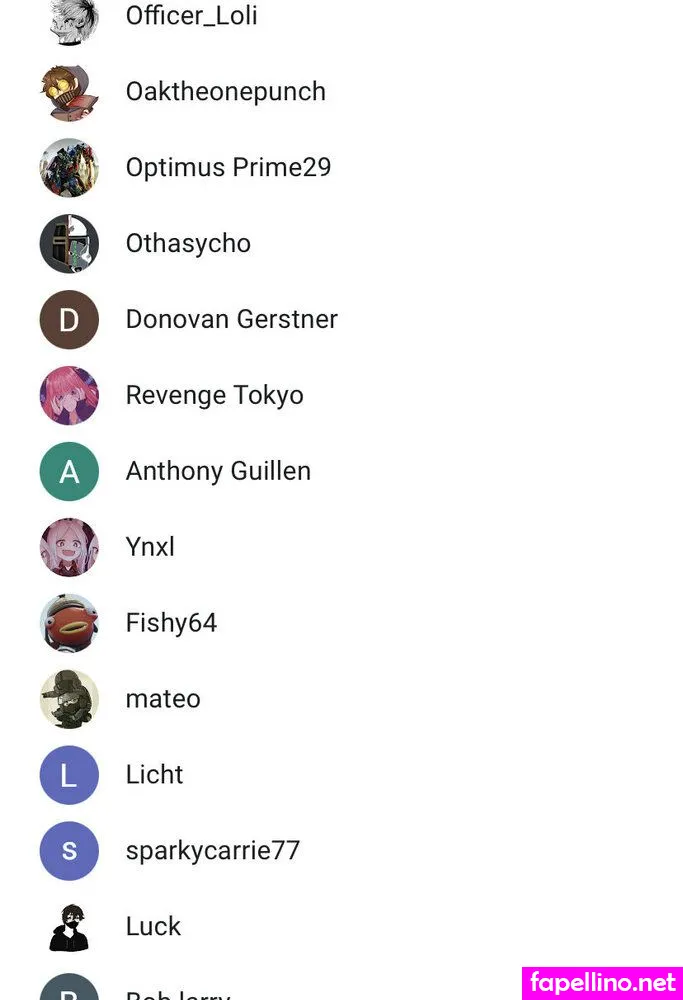View Donovan Gerstner's profile

pos(231,320)
